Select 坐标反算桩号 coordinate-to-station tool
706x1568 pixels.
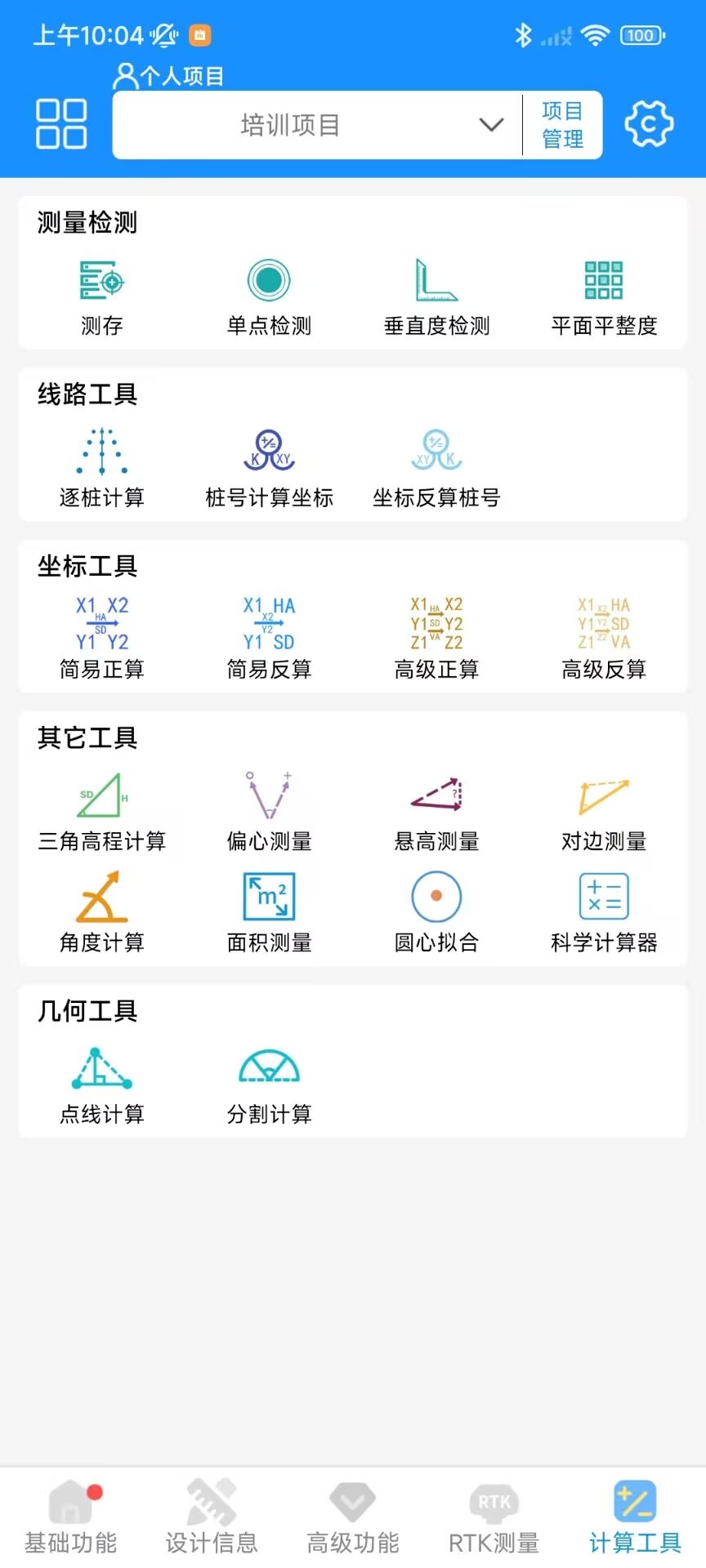(436, 470)
